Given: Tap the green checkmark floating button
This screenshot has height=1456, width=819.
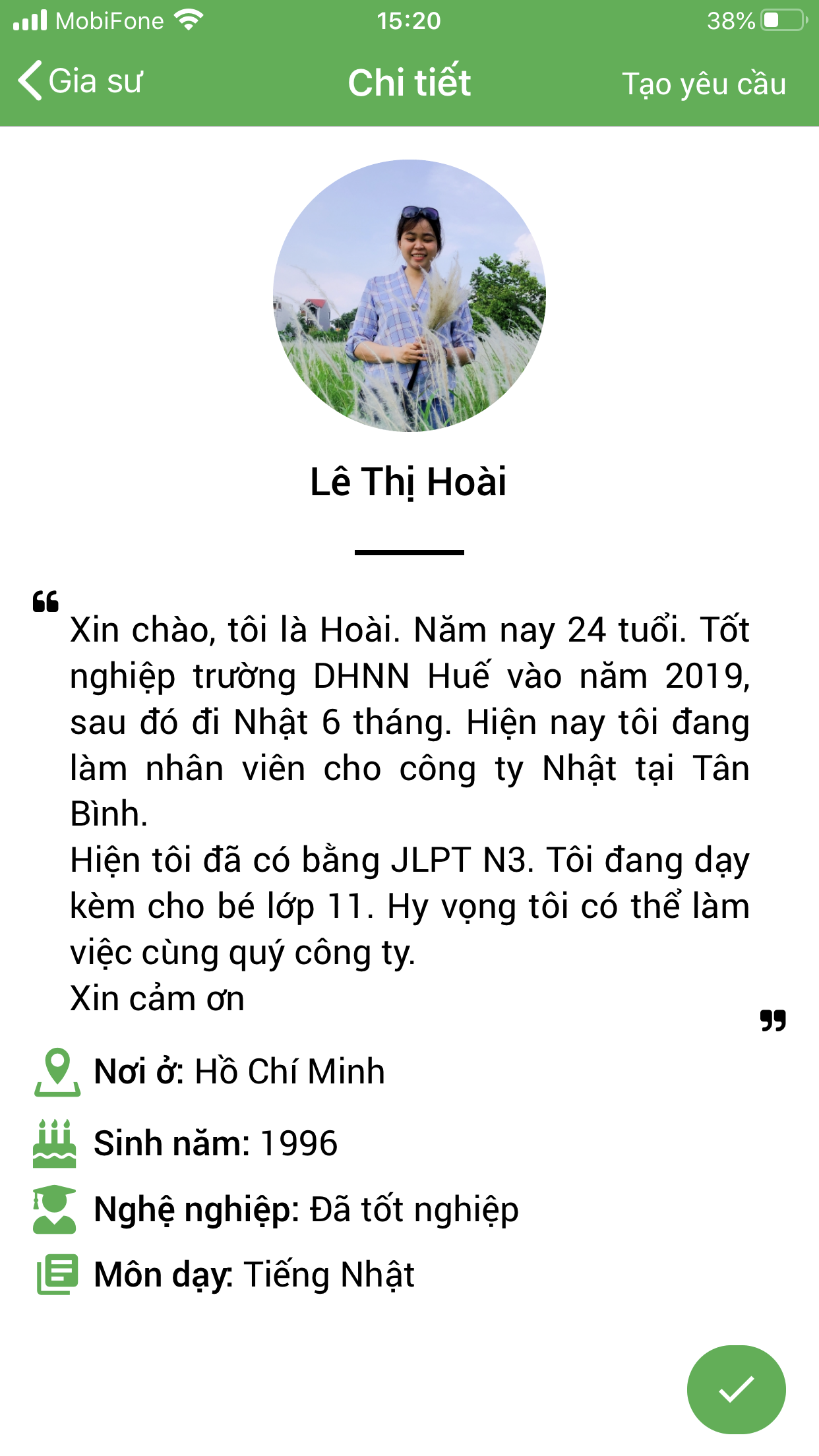Looking at the screenshot, I should coord(736,1389).
